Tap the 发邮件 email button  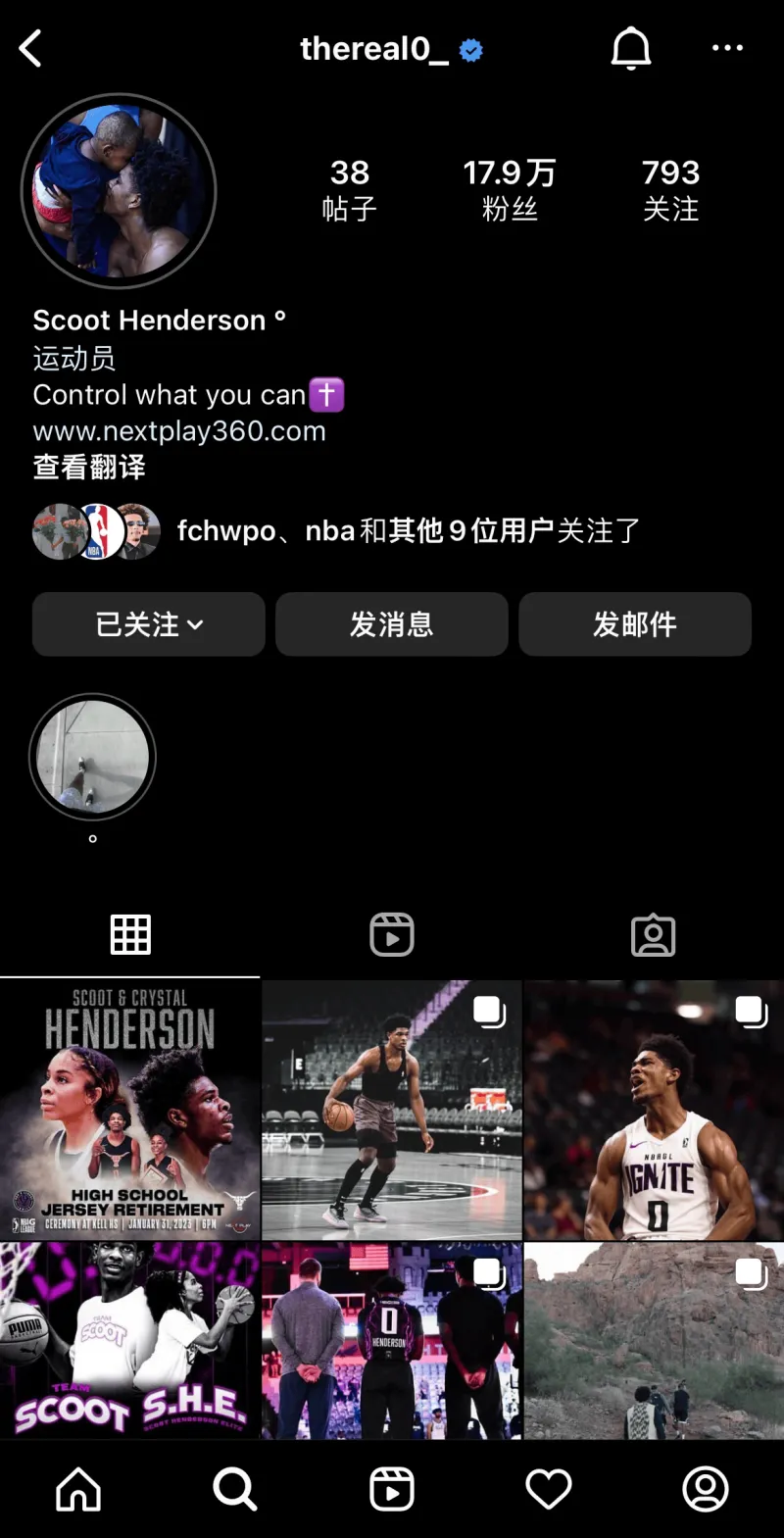(x=635, y=624)
